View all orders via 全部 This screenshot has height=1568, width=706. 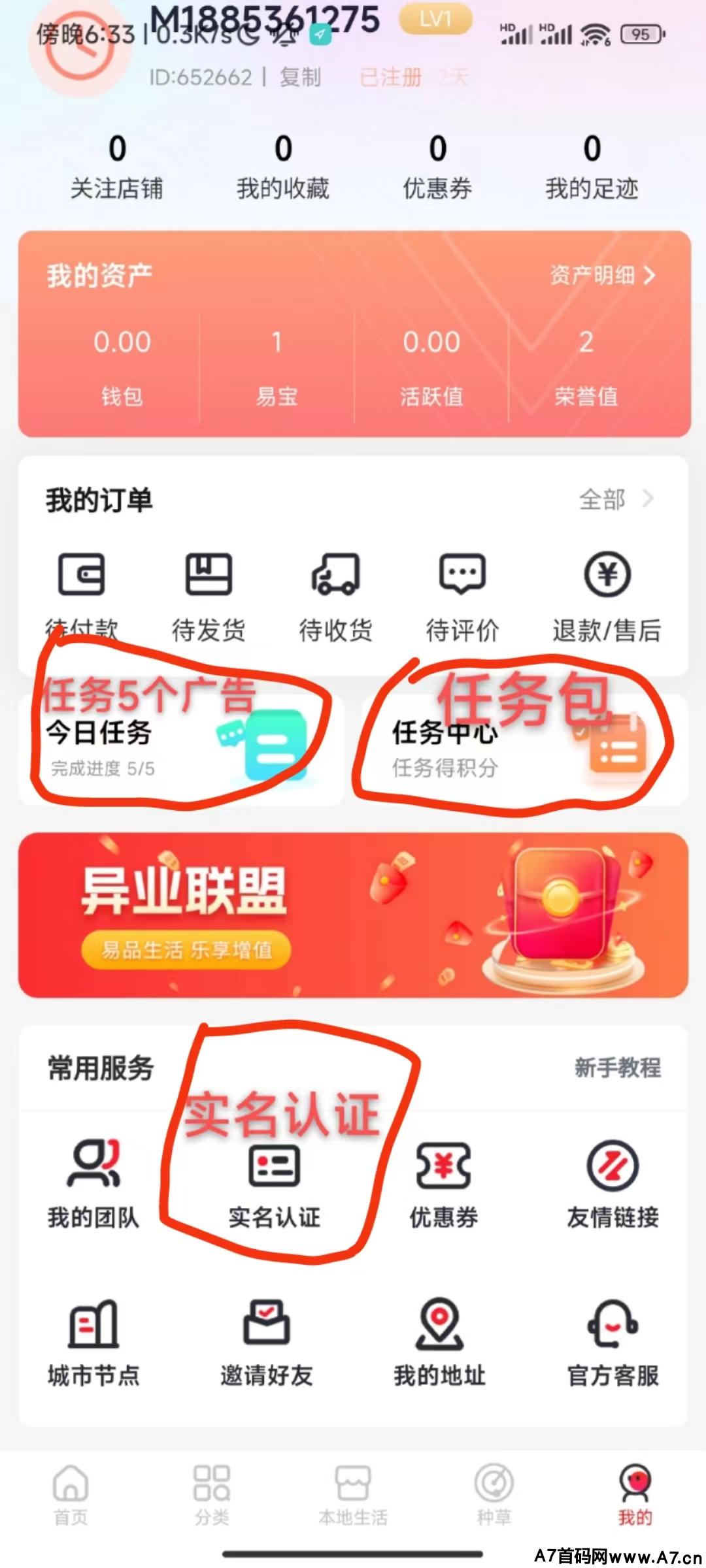pos(614,500)
